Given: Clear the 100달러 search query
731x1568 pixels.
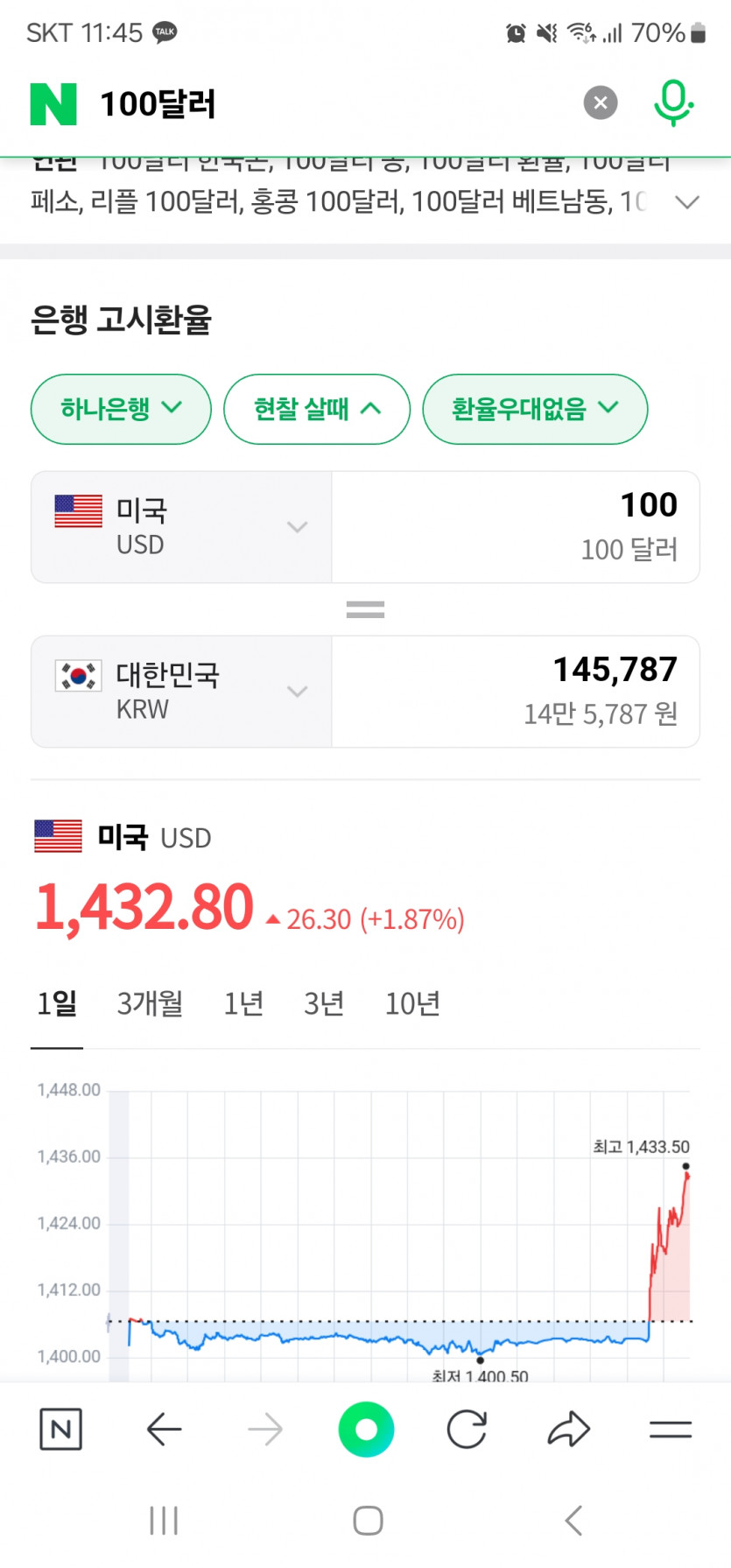Looking at the screenshot, I should [601, 103].
